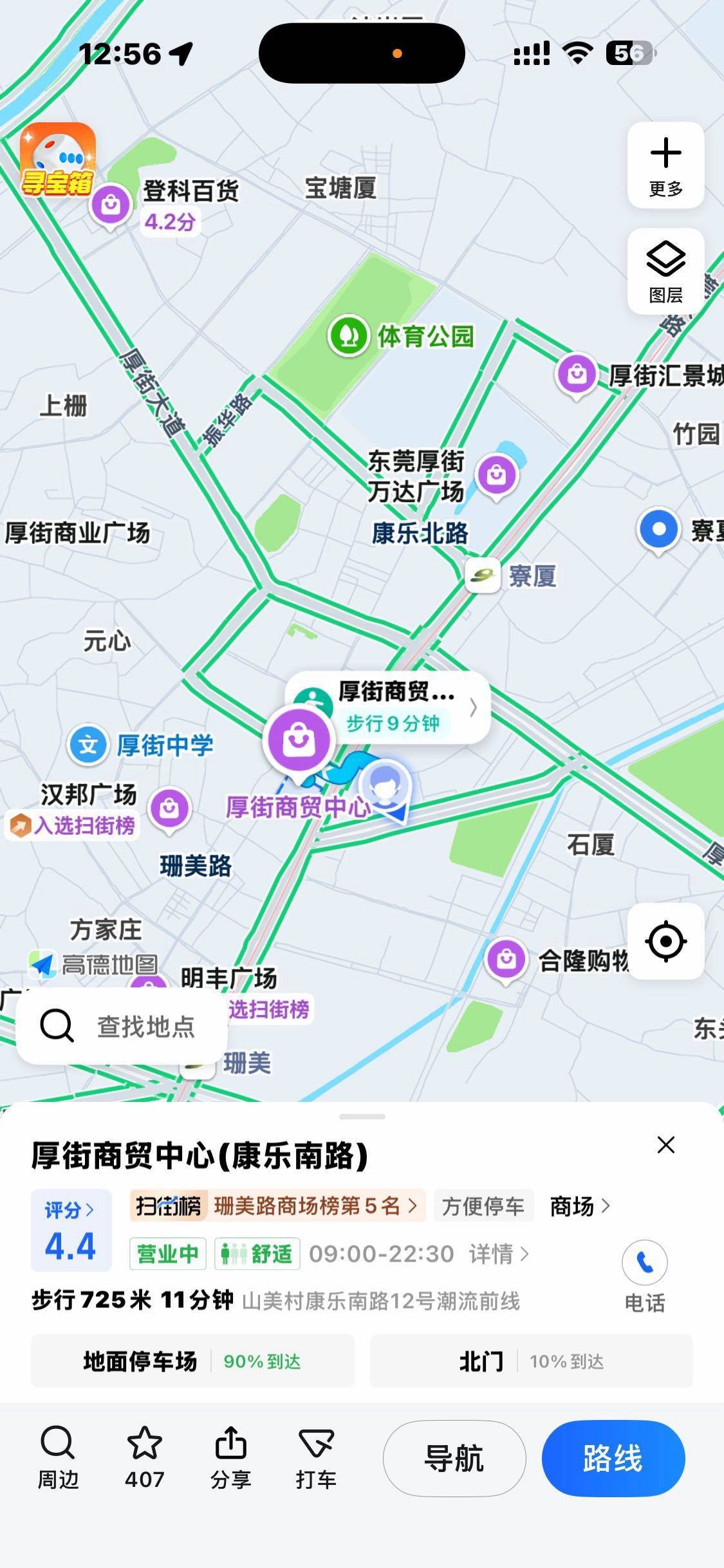Open the 商场 category link

point(579,1206)
